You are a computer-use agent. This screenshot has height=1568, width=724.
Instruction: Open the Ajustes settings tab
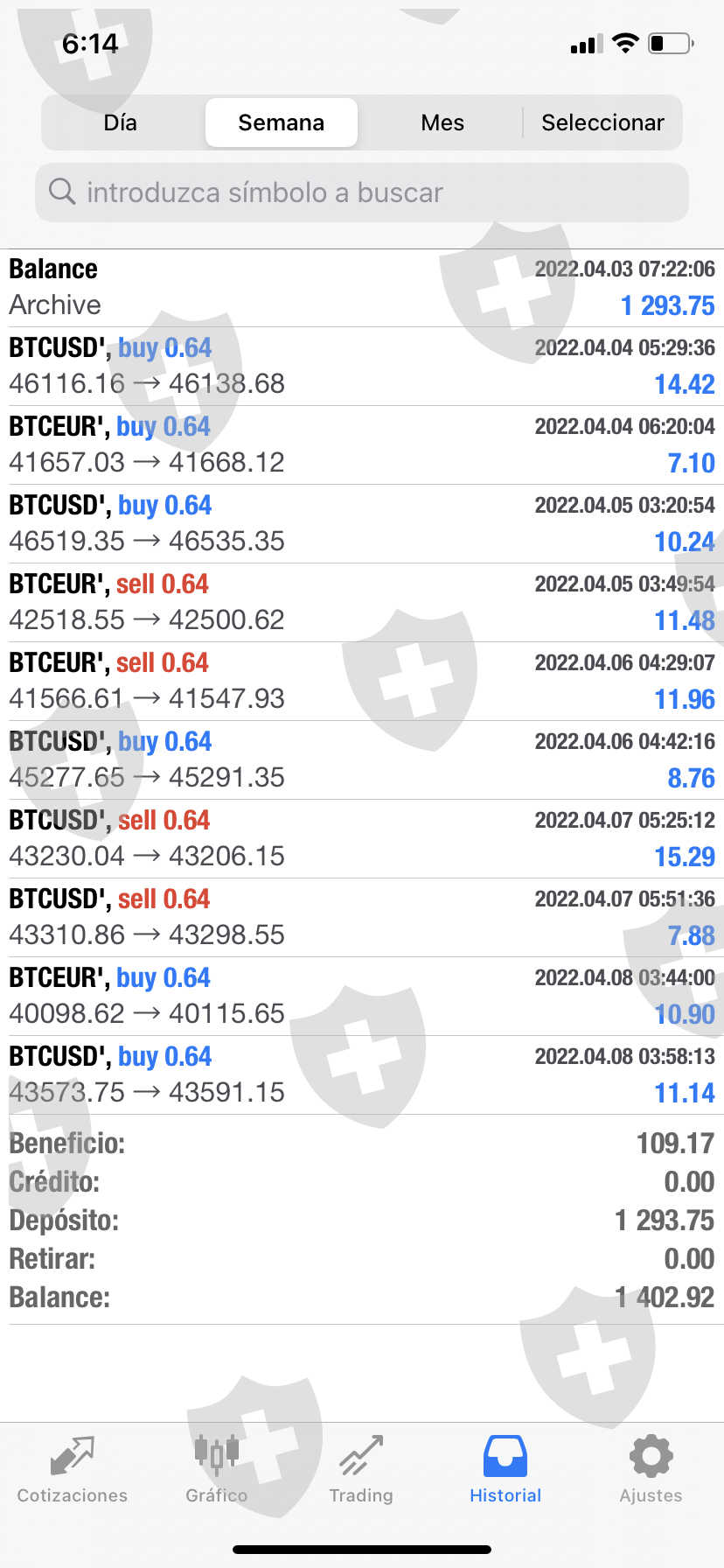click(651, 1470)
